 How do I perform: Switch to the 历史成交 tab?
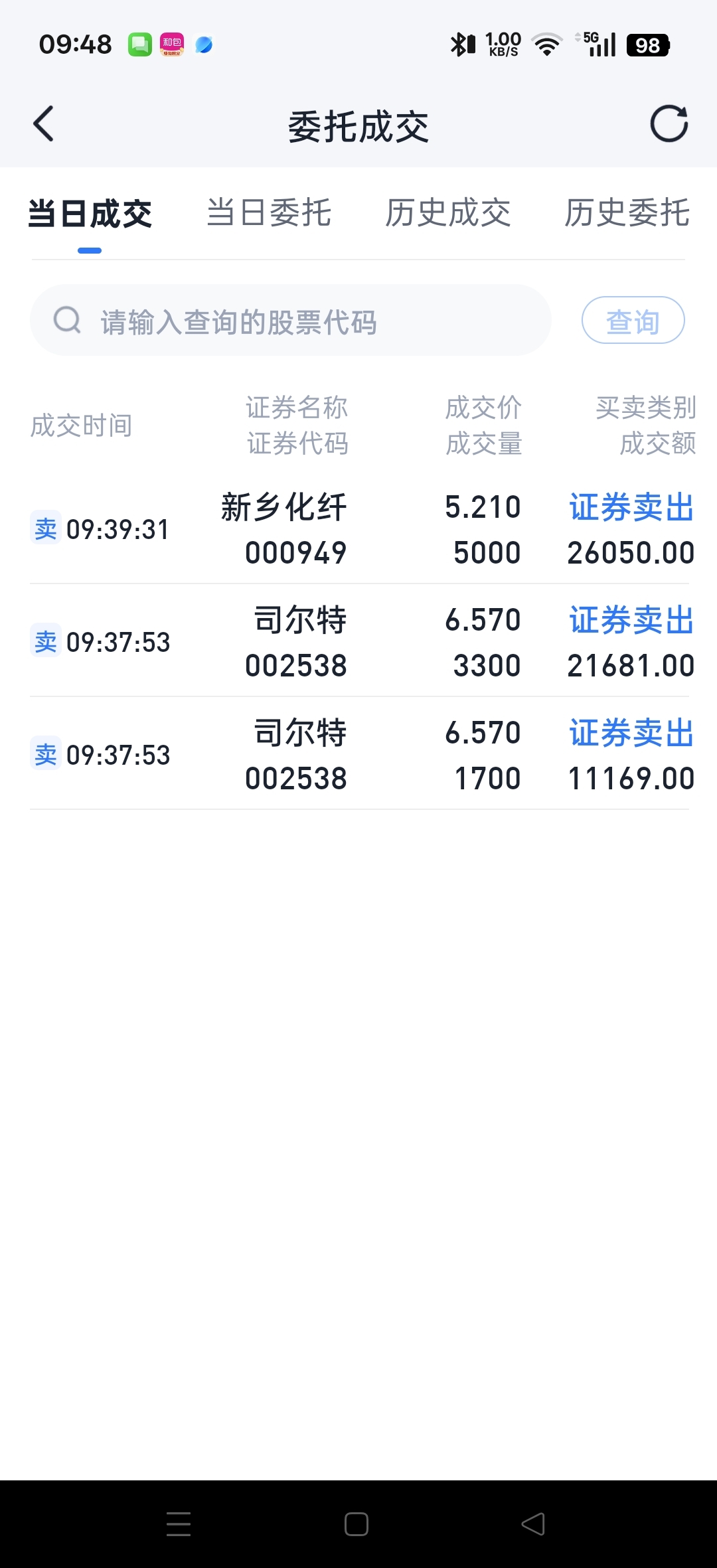(x=448, y=214)
